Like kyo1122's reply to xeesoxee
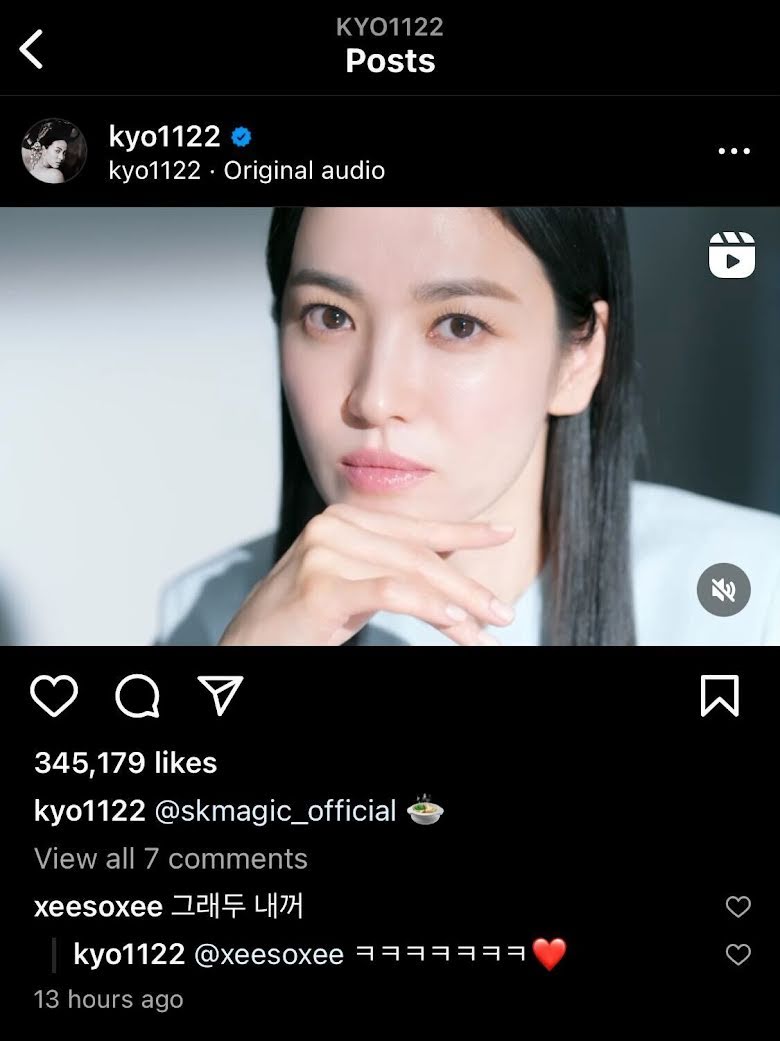This screenshot has width=780, height=1041. 737,955
